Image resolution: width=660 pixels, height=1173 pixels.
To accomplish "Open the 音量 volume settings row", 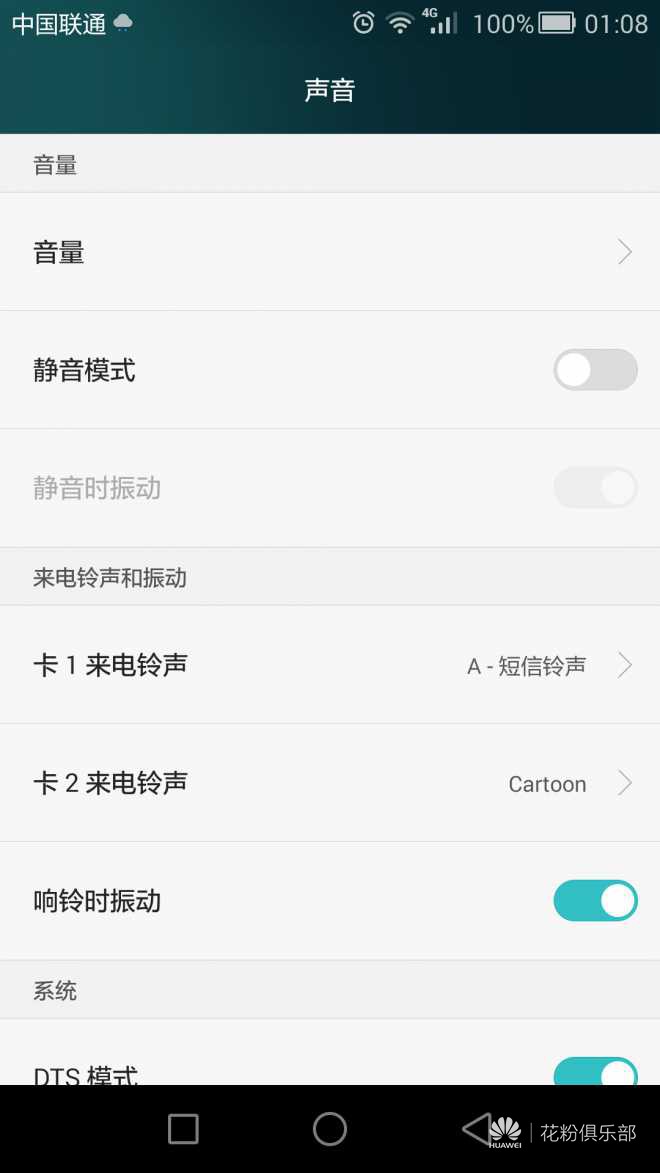I will 330,252.
